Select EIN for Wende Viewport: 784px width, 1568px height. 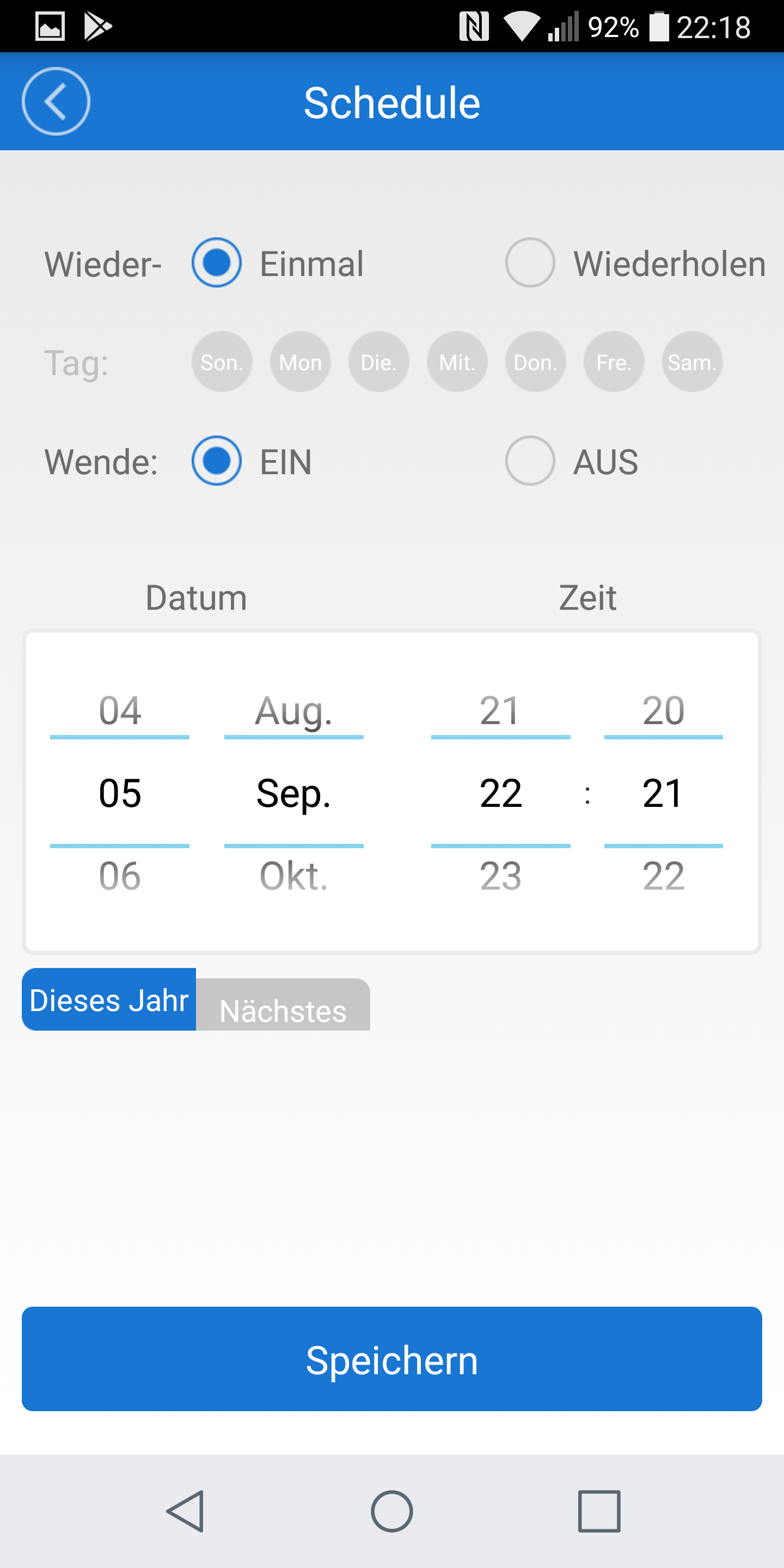pos(217,461)
